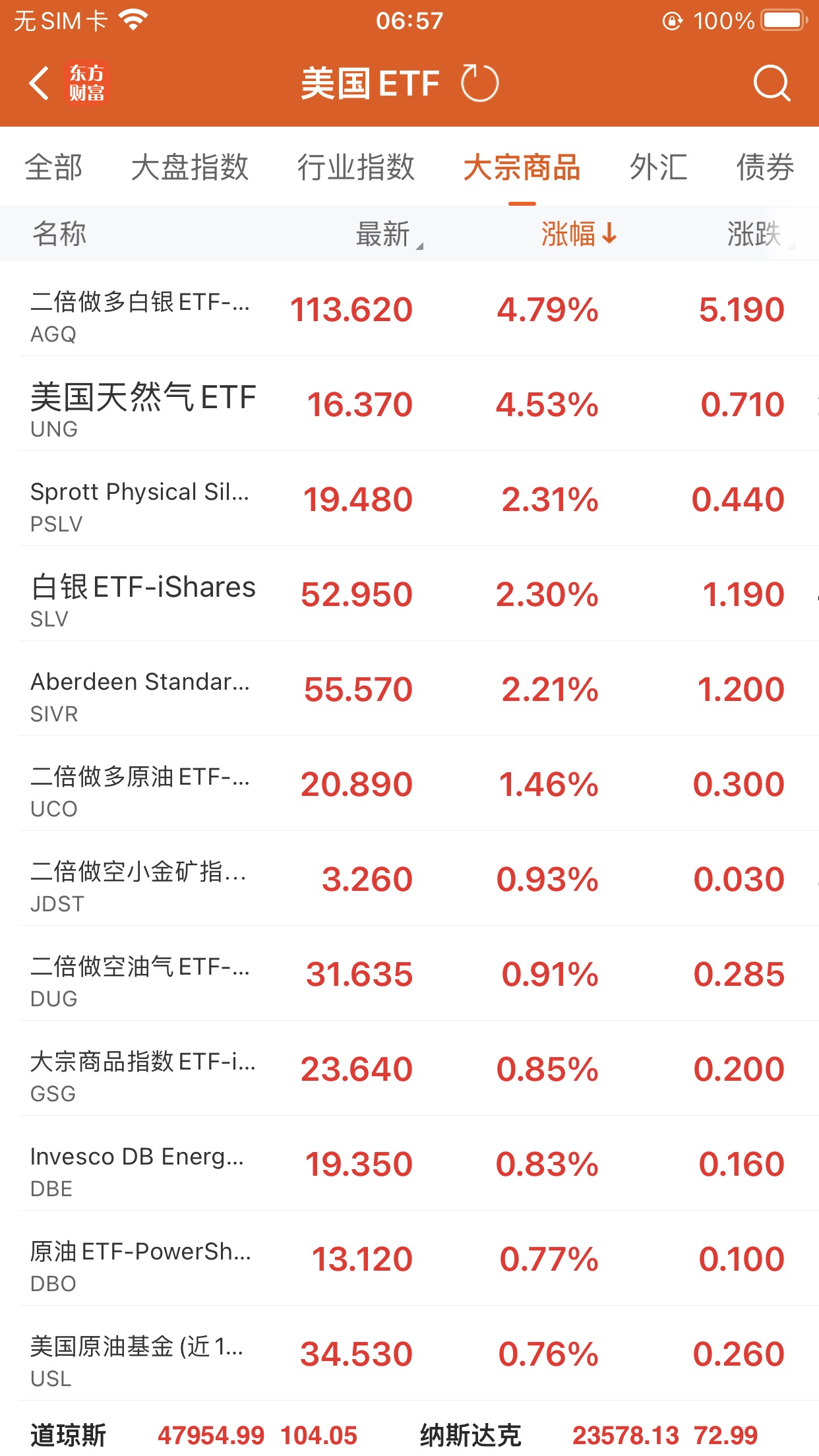Open the 道琼斯 index ticker
819x1456 pixels.
[191, 1435]
